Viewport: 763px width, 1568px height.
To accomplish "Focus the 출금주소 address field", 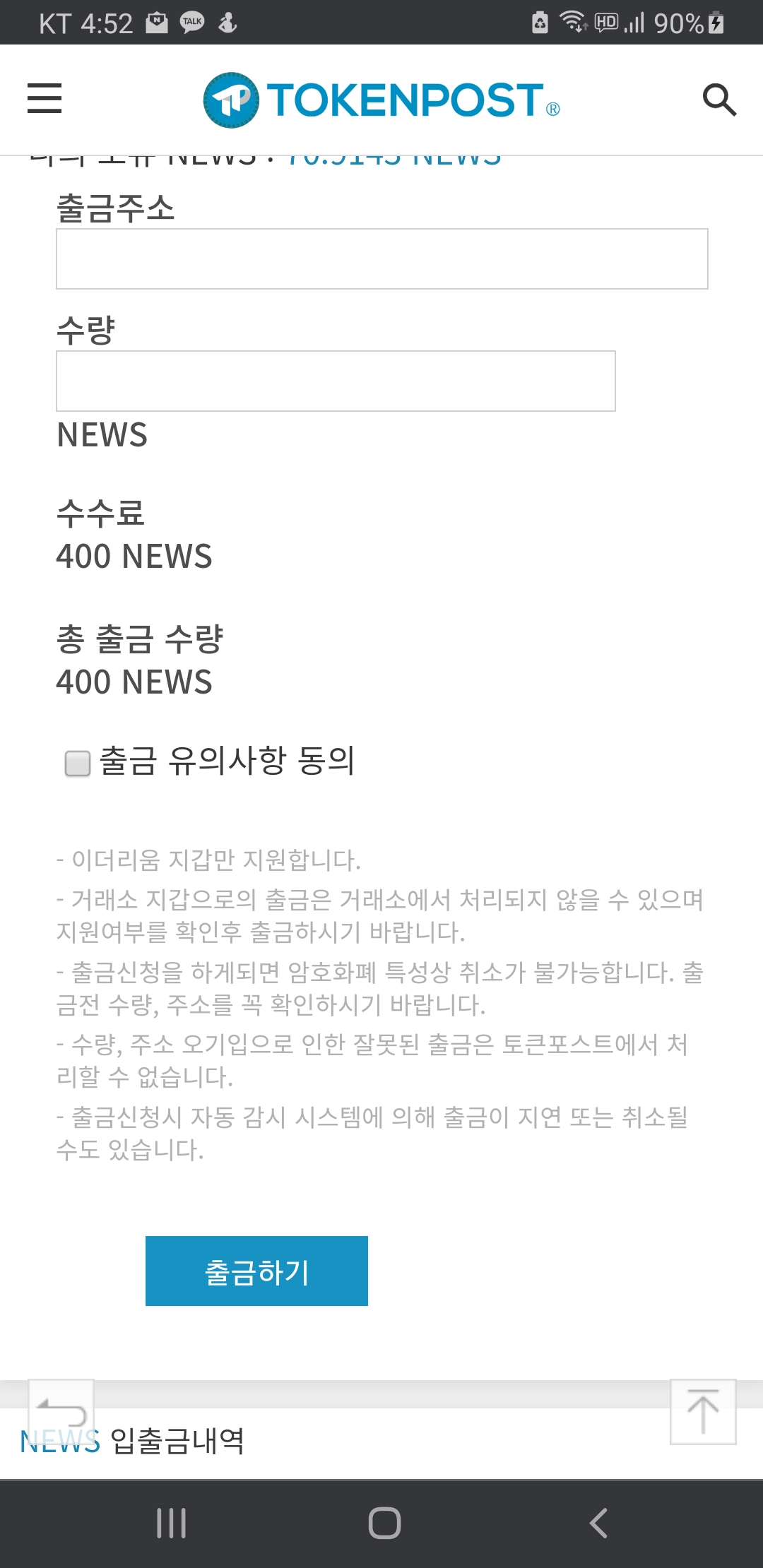I will pos(381,259).
